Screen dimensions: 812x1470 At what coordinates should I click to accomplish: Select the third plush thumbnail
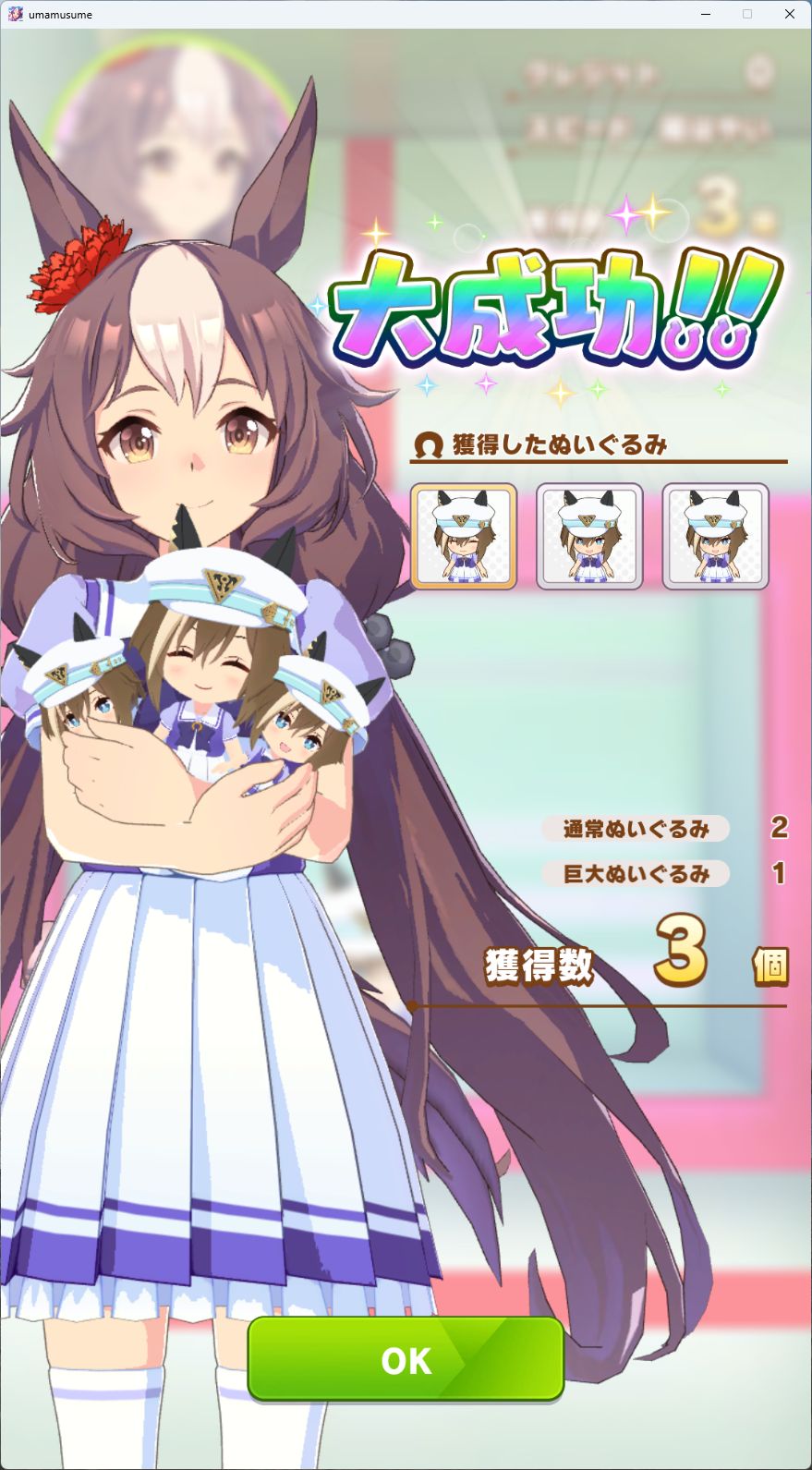tap(715, 537)
